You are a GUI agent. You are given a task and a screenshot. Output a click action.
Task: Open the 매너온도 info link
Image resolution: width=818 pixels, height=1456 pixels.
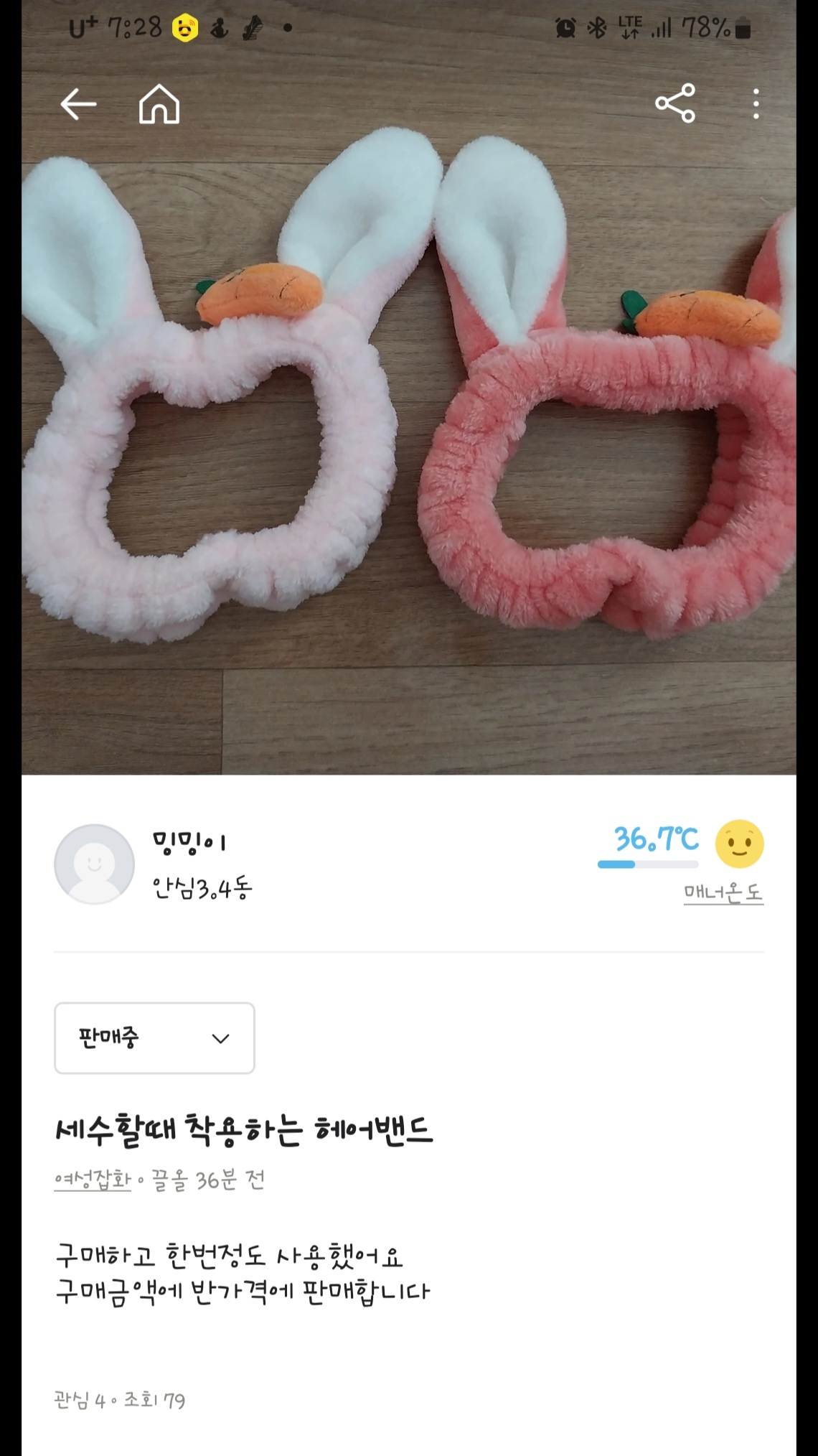723,892
